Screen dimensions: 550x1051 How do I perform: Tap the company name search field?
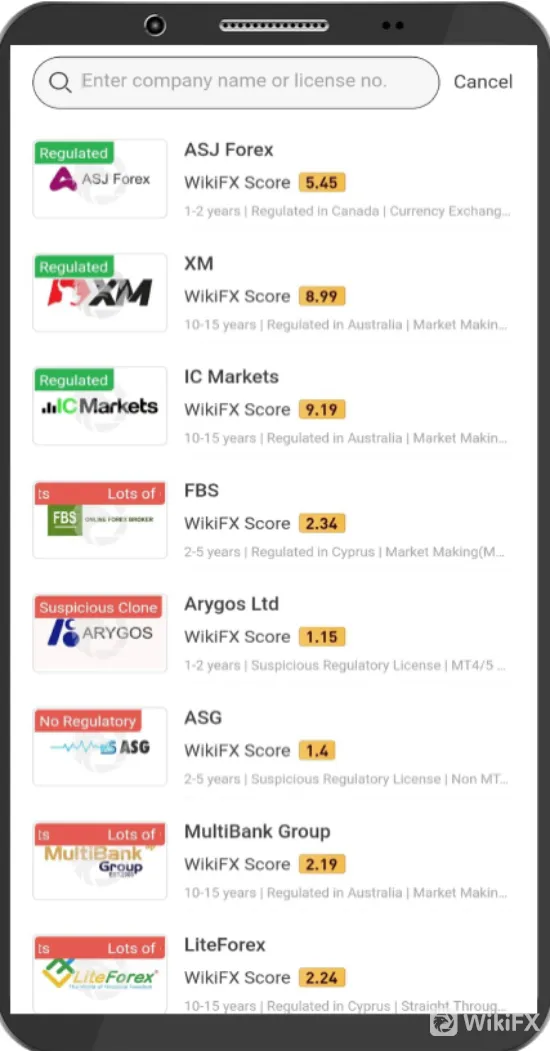tap(236, 82)
